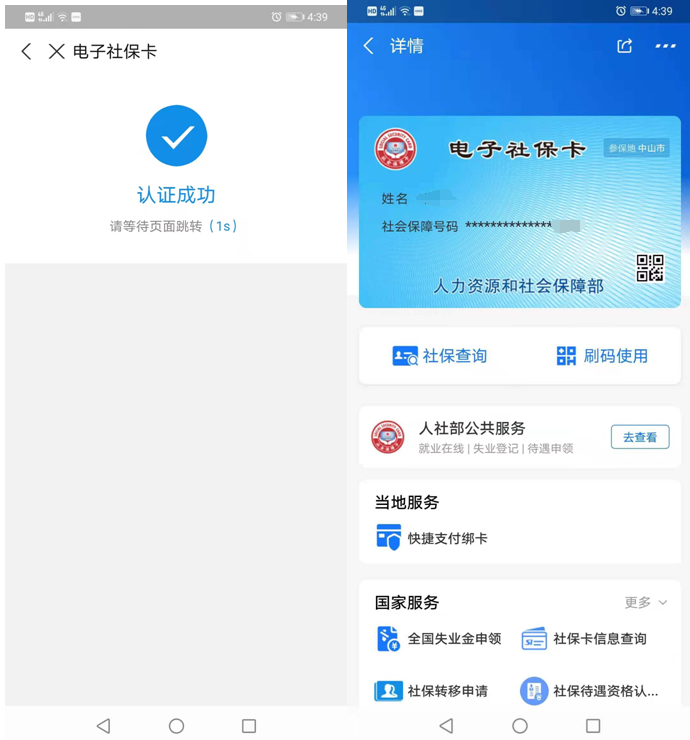Share the 电子社保卡 details
Viewport: 690px width, 740px height.
[625, 46]
